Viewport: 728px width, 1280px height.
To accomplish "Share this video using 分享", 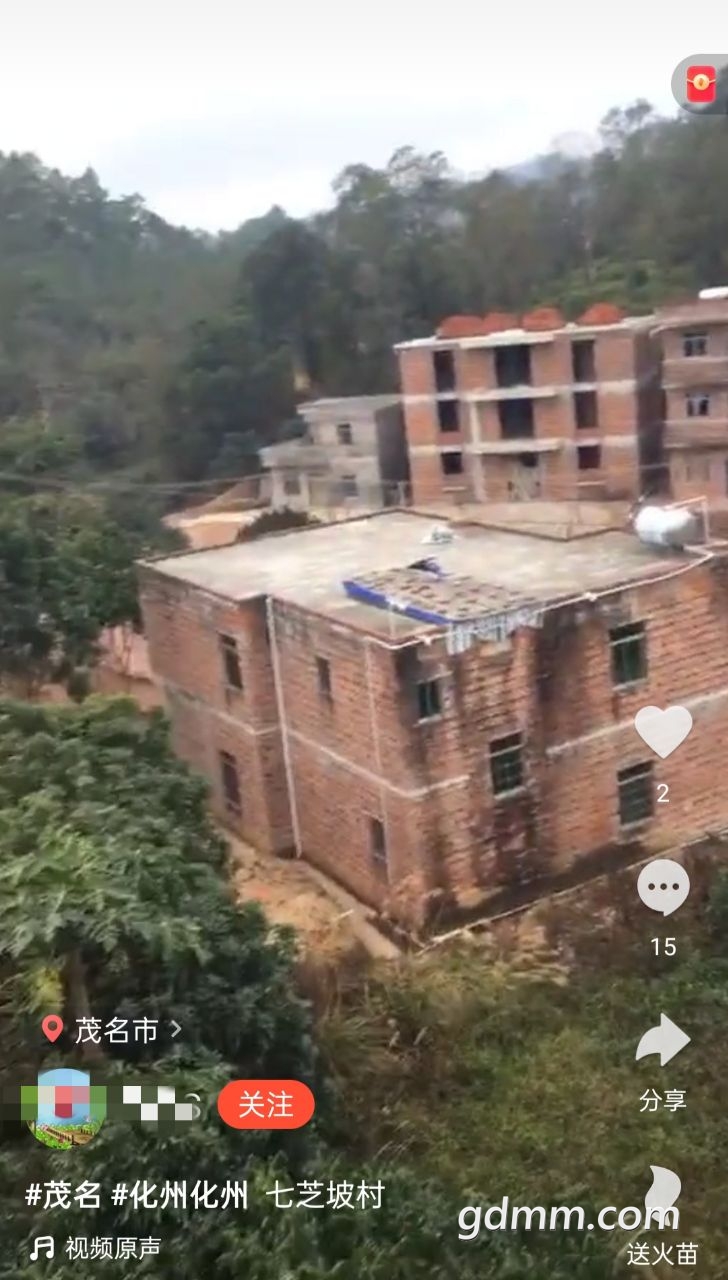I will click(x=663, y=1043).
